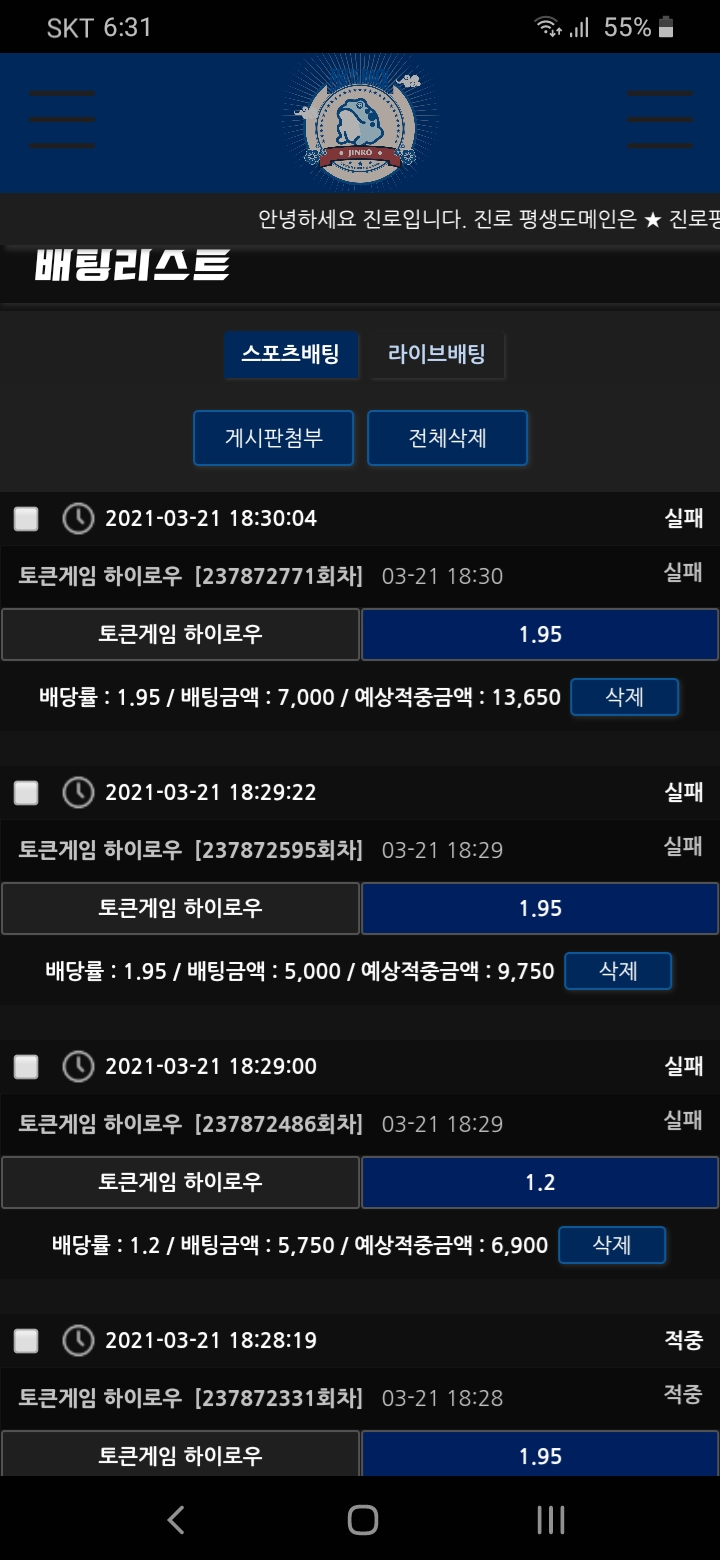The image size is (720, 1560).
Task: Delete the bet with 7,000 stake
Action: tap(624, 697)
